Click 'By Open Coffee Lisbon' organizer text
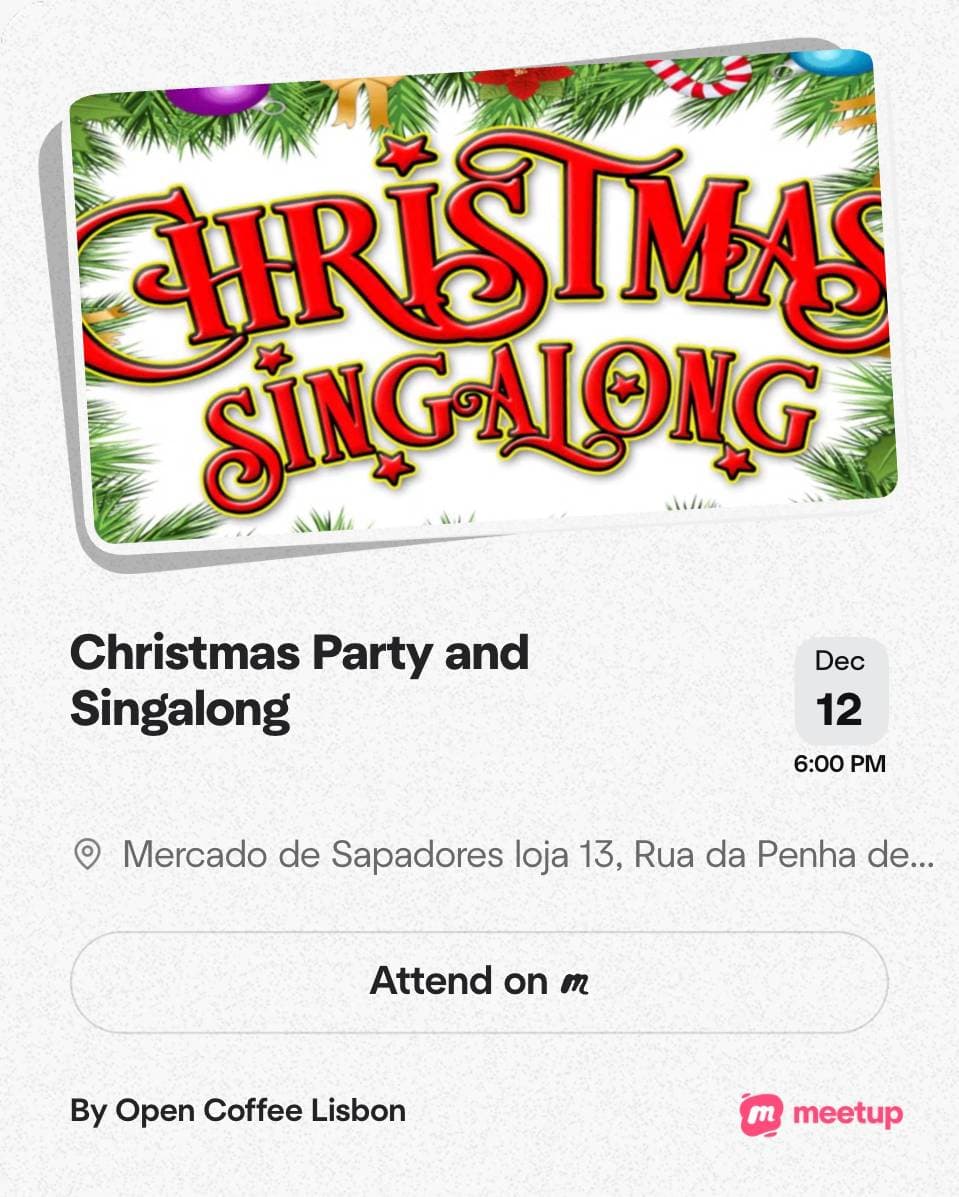Screen dimensions: 959x1197 (235, 1110)
